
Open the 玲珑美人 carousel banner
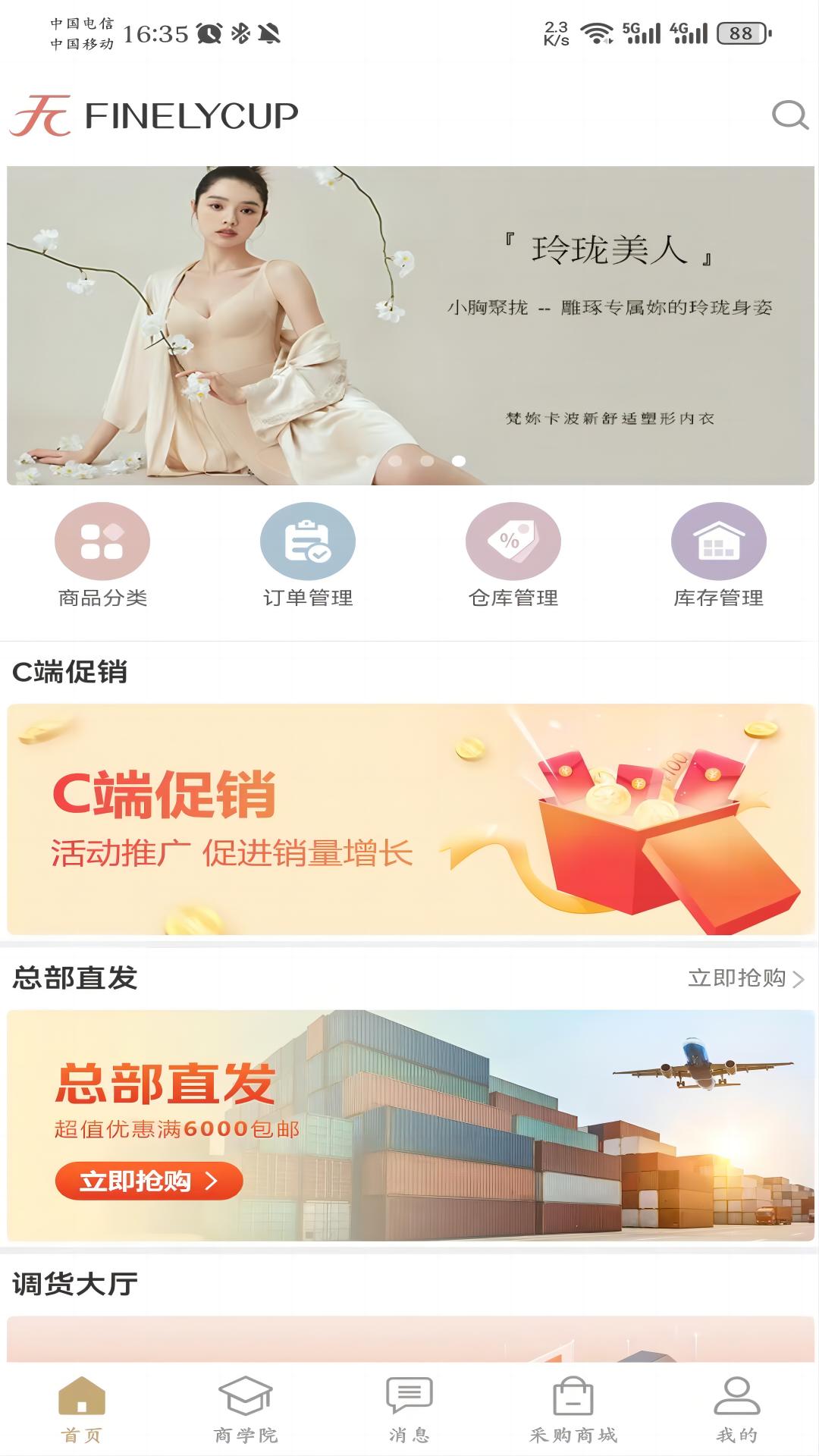pos(410,325)
